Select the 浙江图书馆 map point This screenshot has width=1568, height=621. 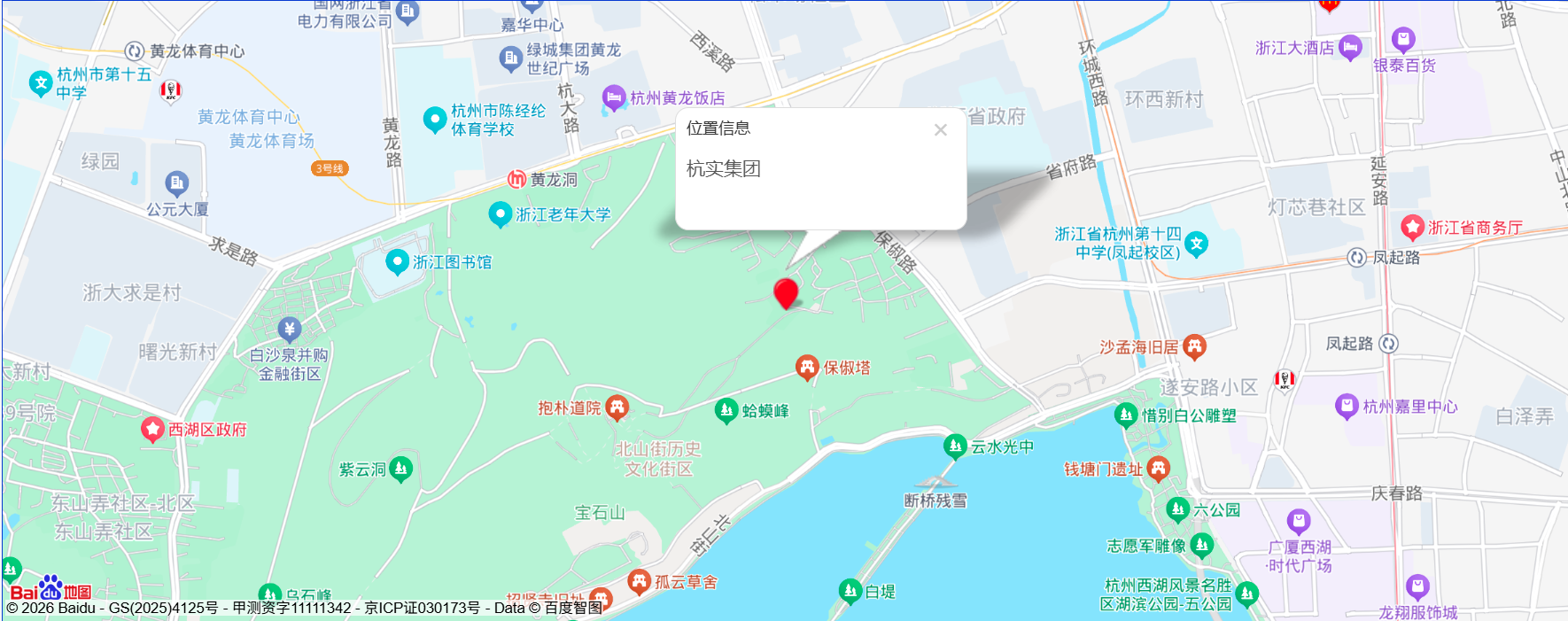point(397,261)
